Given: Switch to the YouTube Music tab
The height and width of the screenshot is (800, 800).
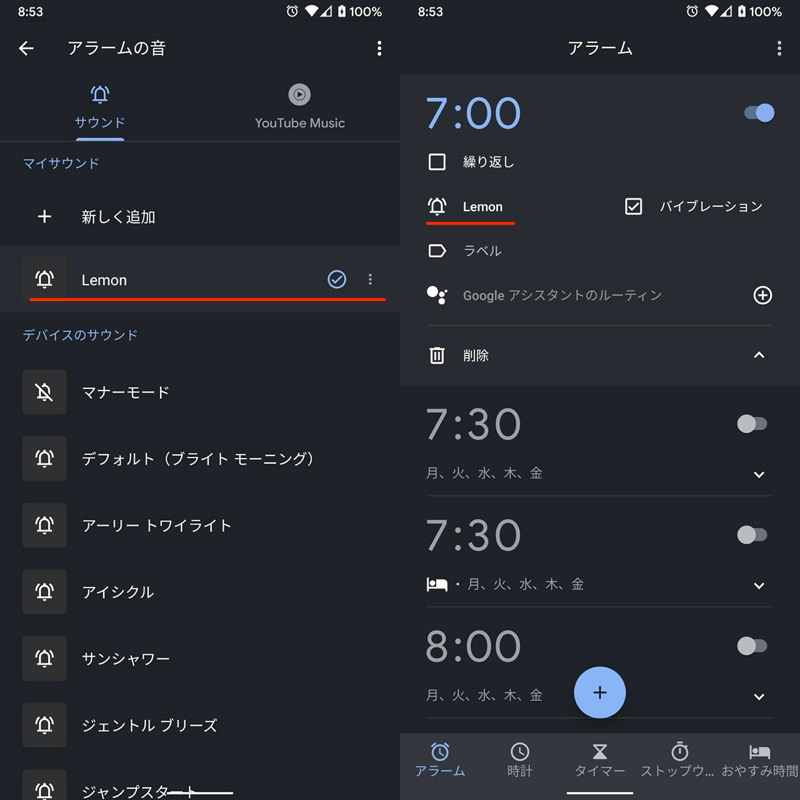Looking at the screenshot, I should point(299,108).
